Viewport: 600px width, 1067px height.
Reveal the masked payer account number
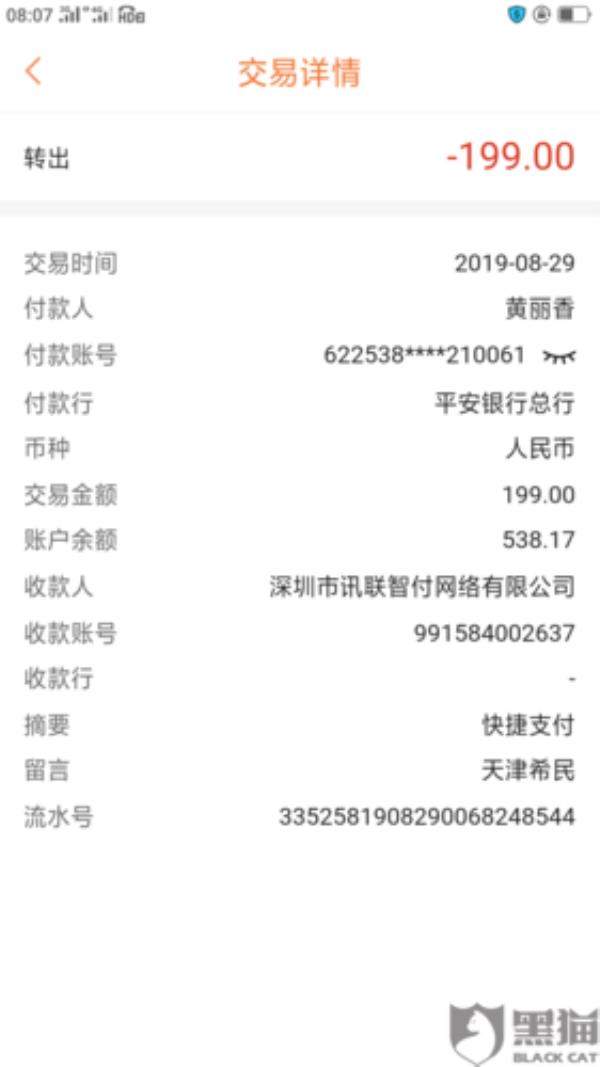pos(559,356)
